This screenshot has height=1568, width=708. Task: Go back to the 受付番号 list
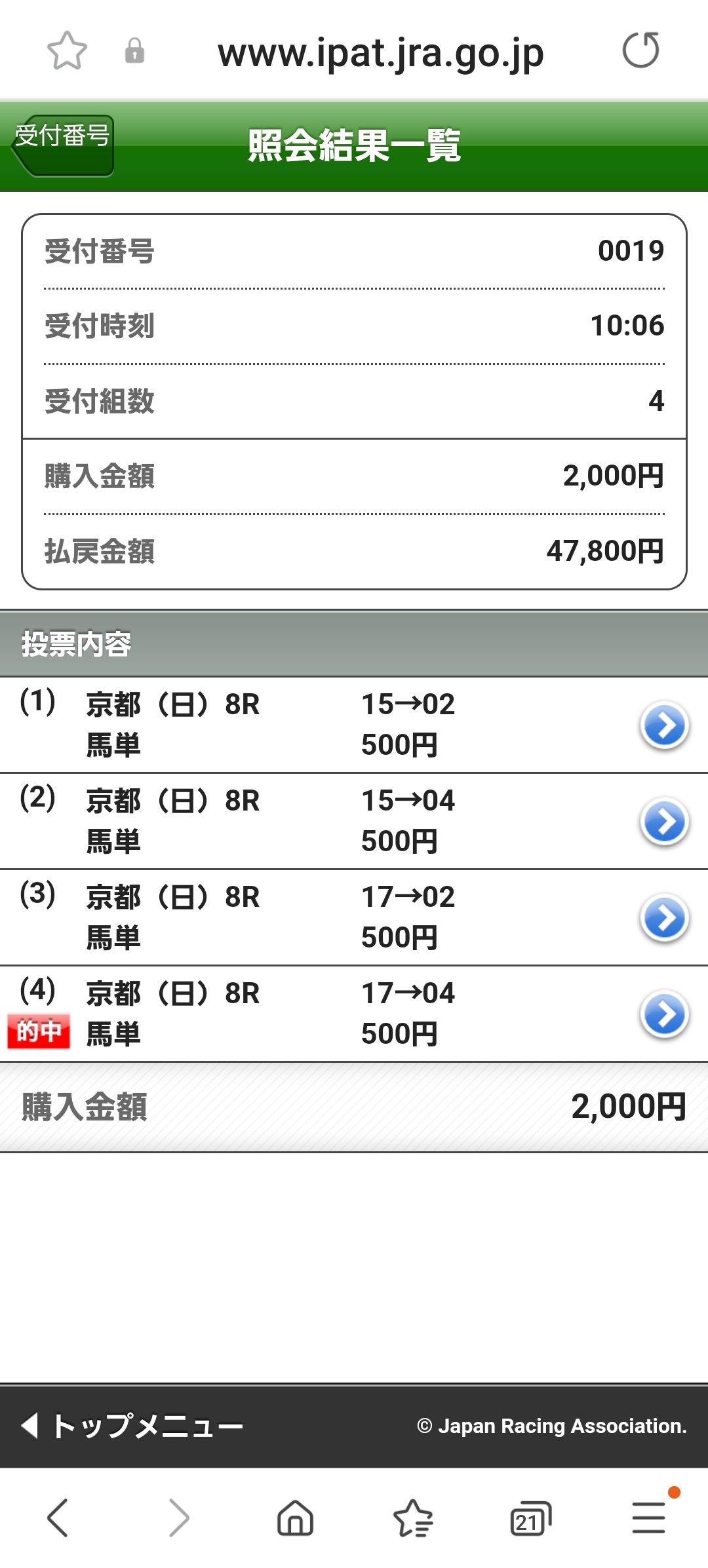point(63,145)
